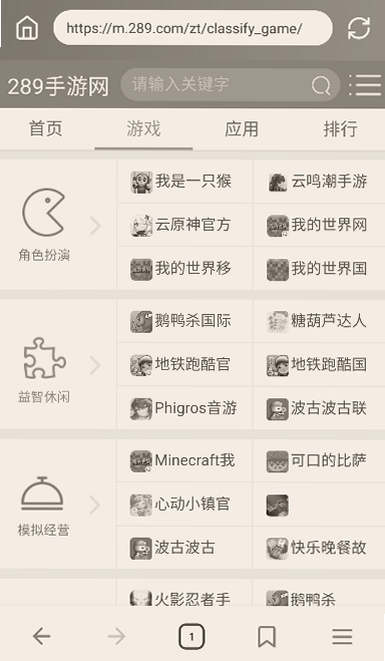385x661 pixels.
Task: Switch to the 首页 tab
Action: click(x=46, y=129)
